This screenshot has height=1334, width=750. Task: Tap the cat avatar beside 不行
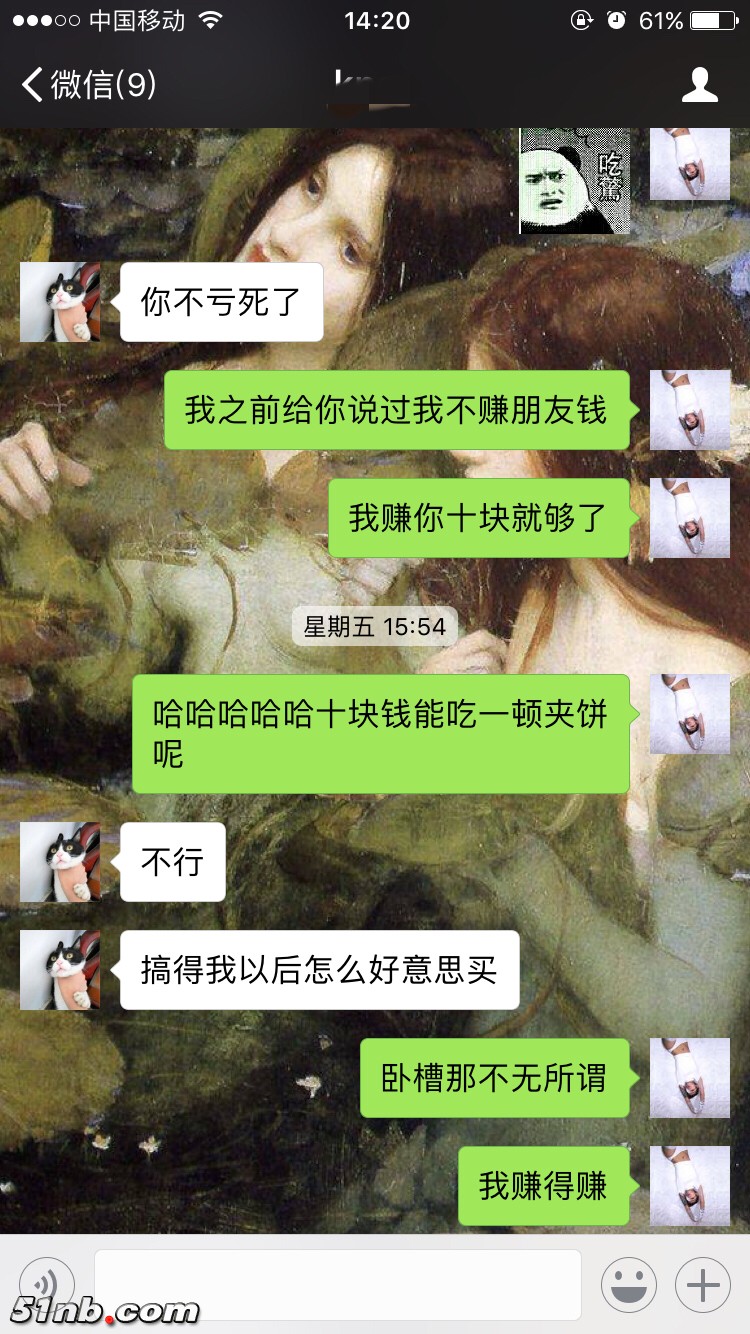click(60, 862)
